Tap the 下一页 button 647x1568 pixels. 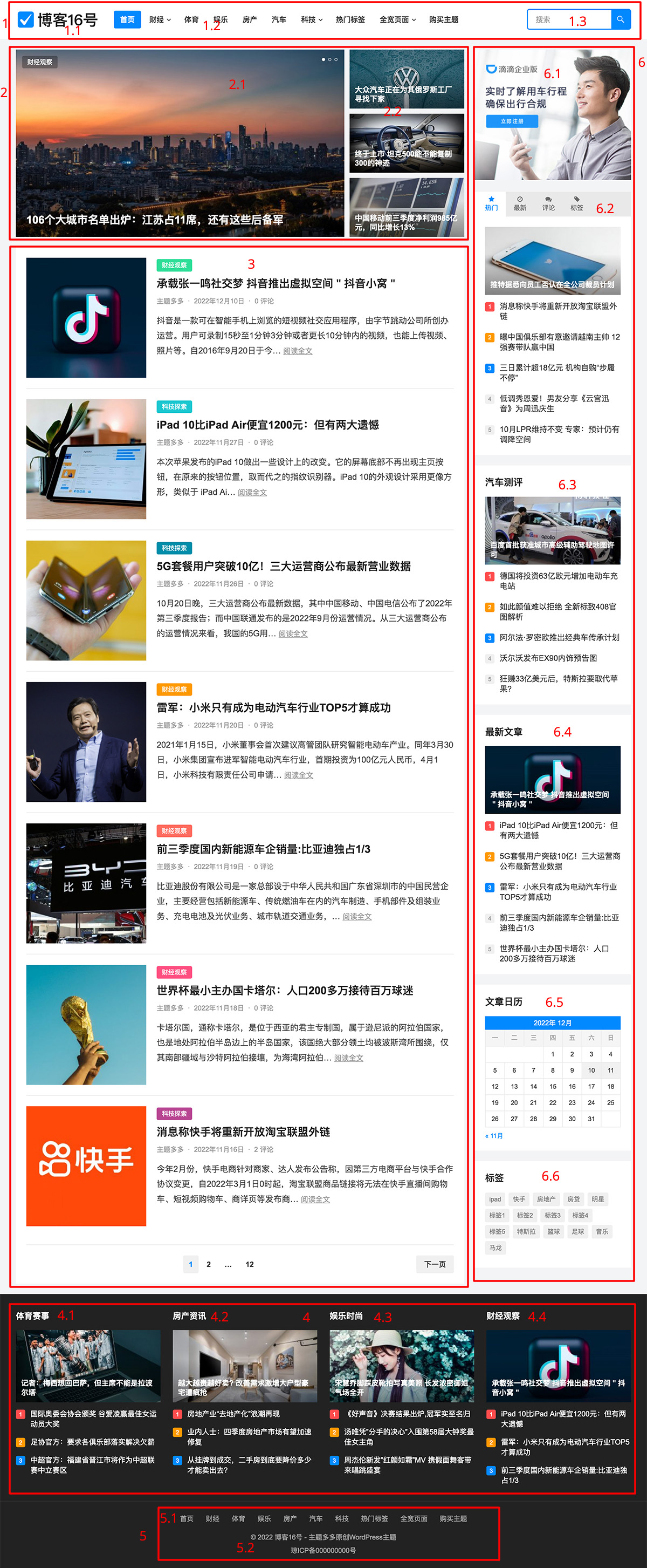point(434,1264)
